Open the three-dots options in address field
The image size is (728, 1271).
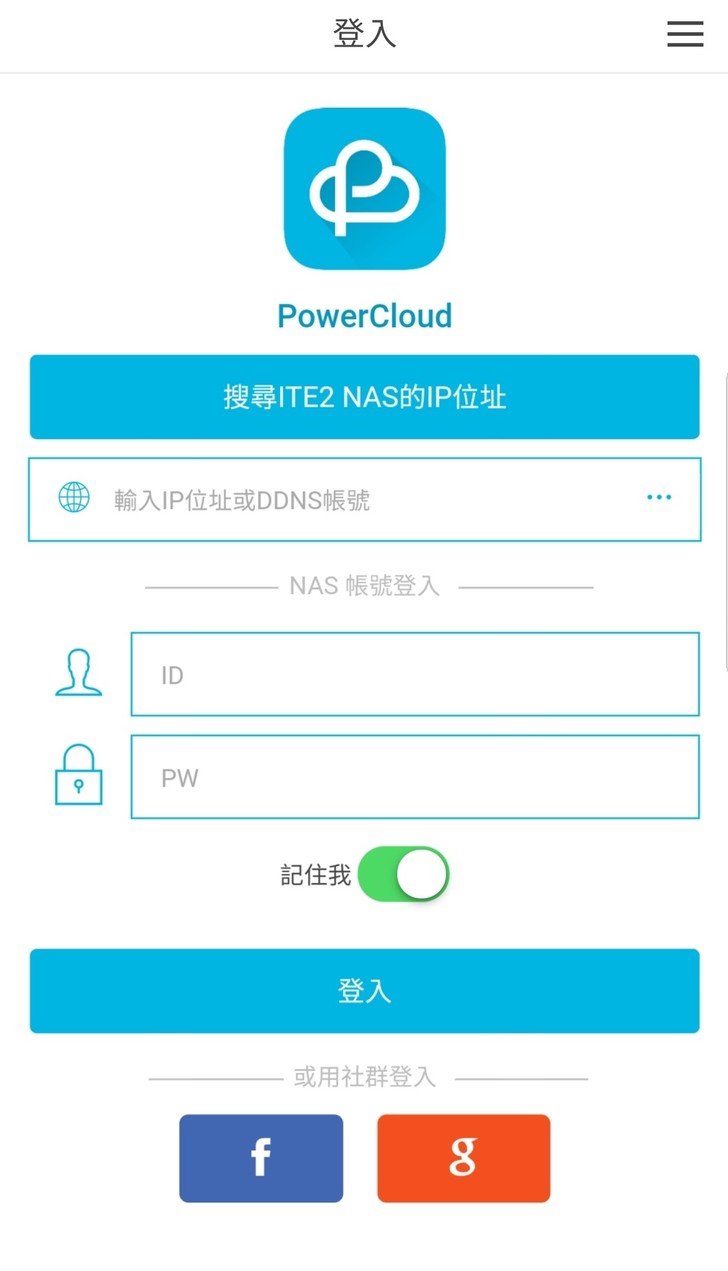click(659, 497)
